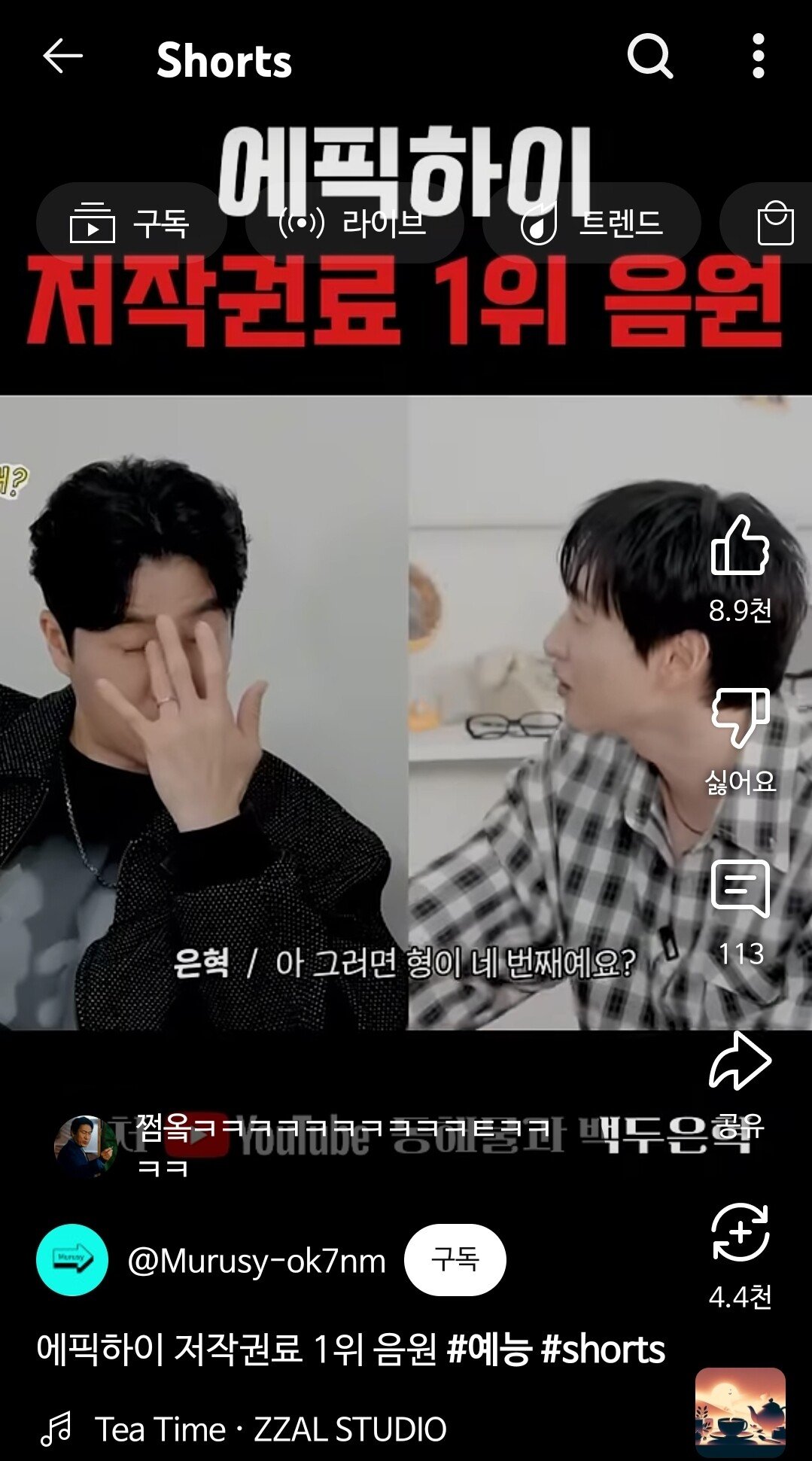Viewport: 812px width, 1461px height.
Task: Tap the remix icon with 4.4천
Action: point(740,1232)
